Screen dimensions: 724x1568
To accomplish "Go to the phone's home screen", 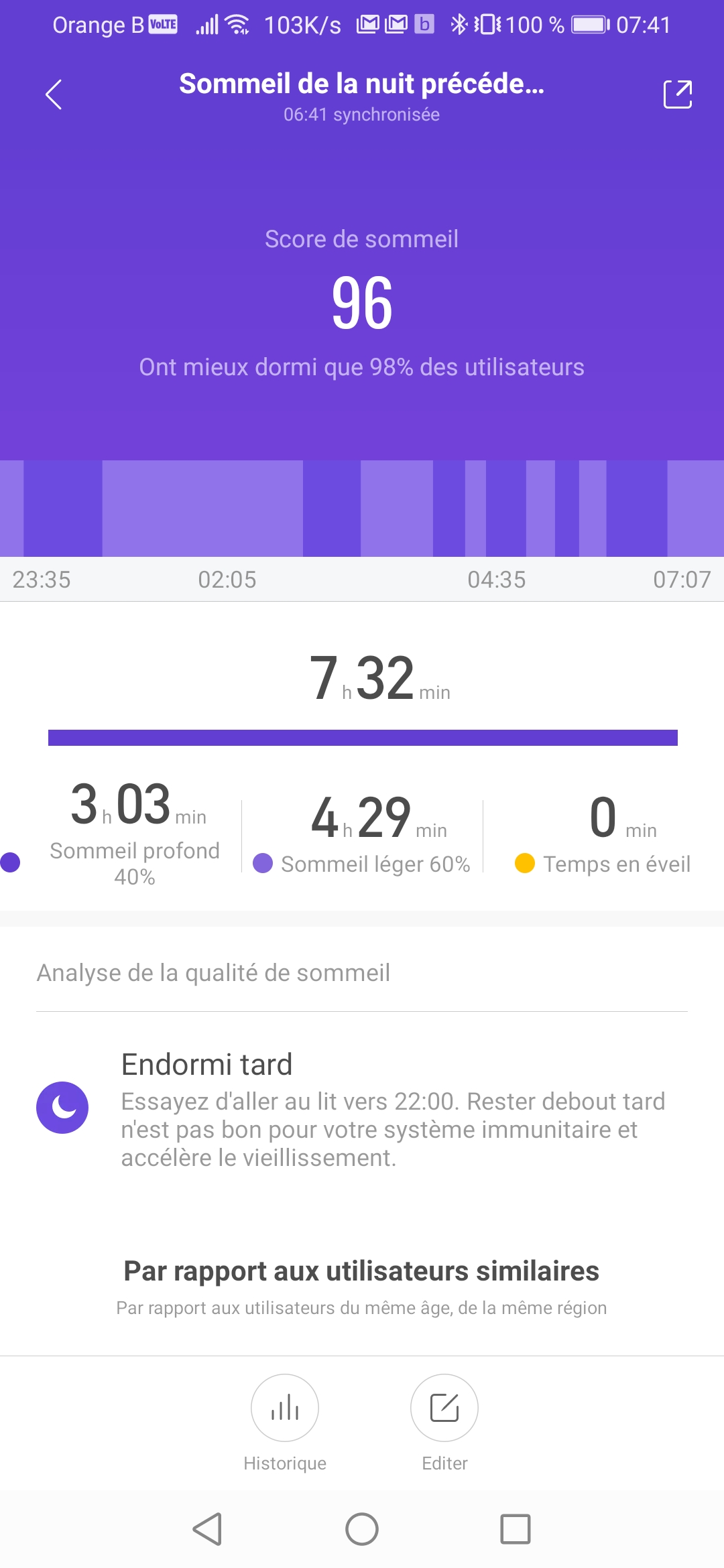I will click(x=362, y=1529).
